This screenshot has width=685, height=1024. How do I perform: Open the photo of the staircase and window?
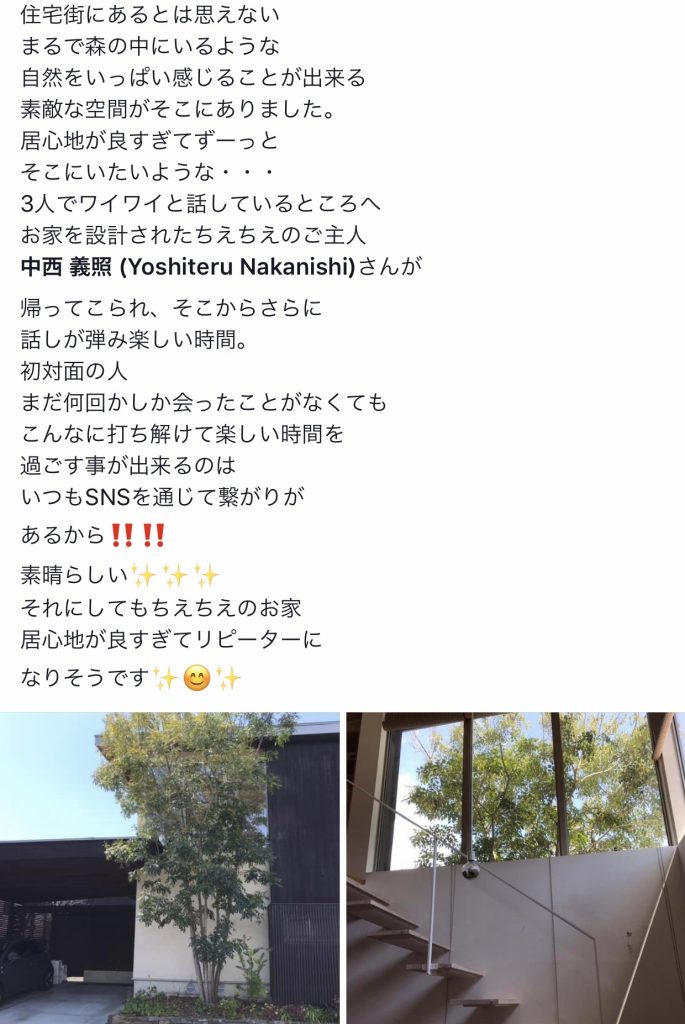pyautogui.click(x=515, y=867)
